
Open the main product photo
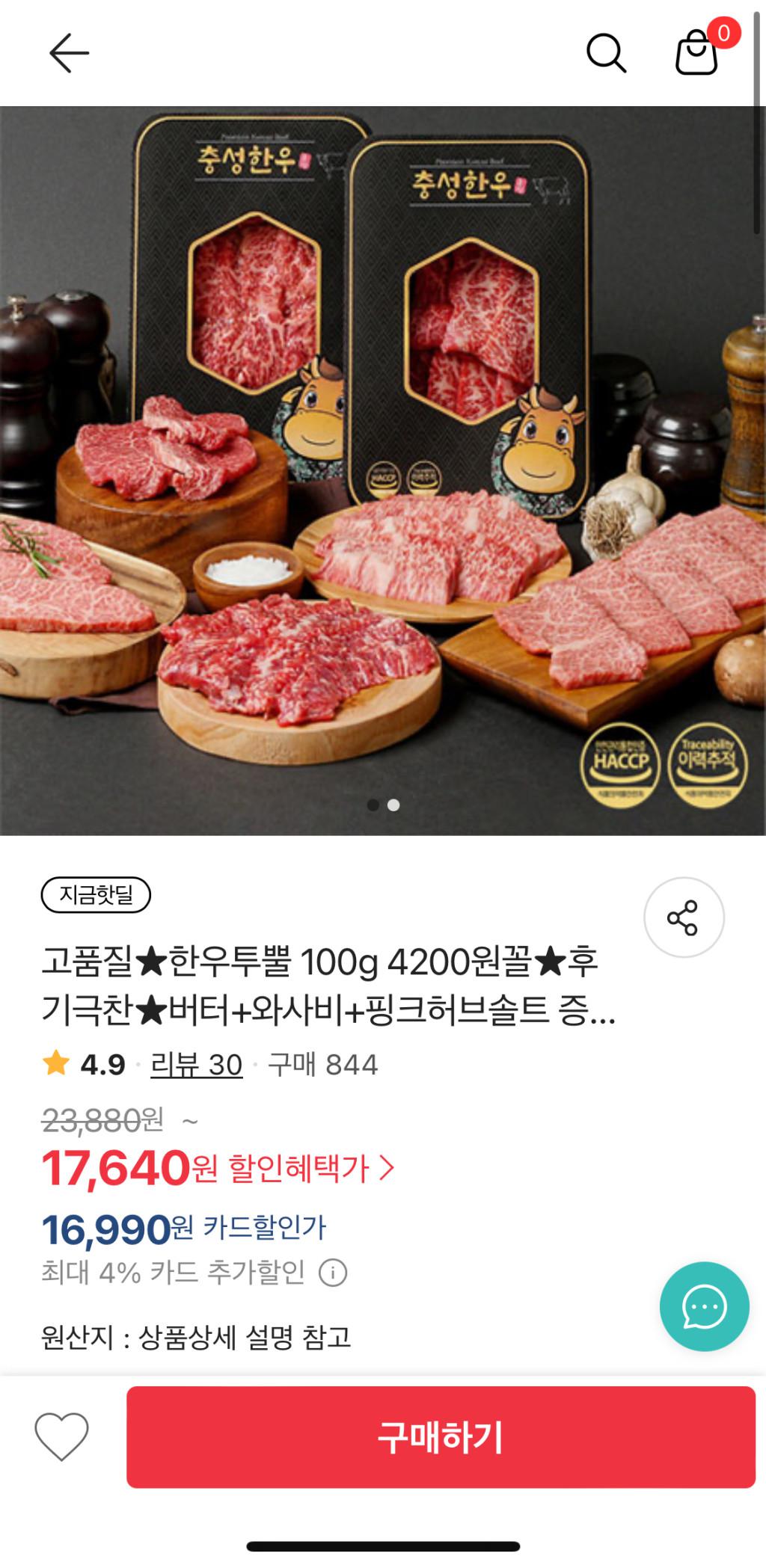(383, 471)
